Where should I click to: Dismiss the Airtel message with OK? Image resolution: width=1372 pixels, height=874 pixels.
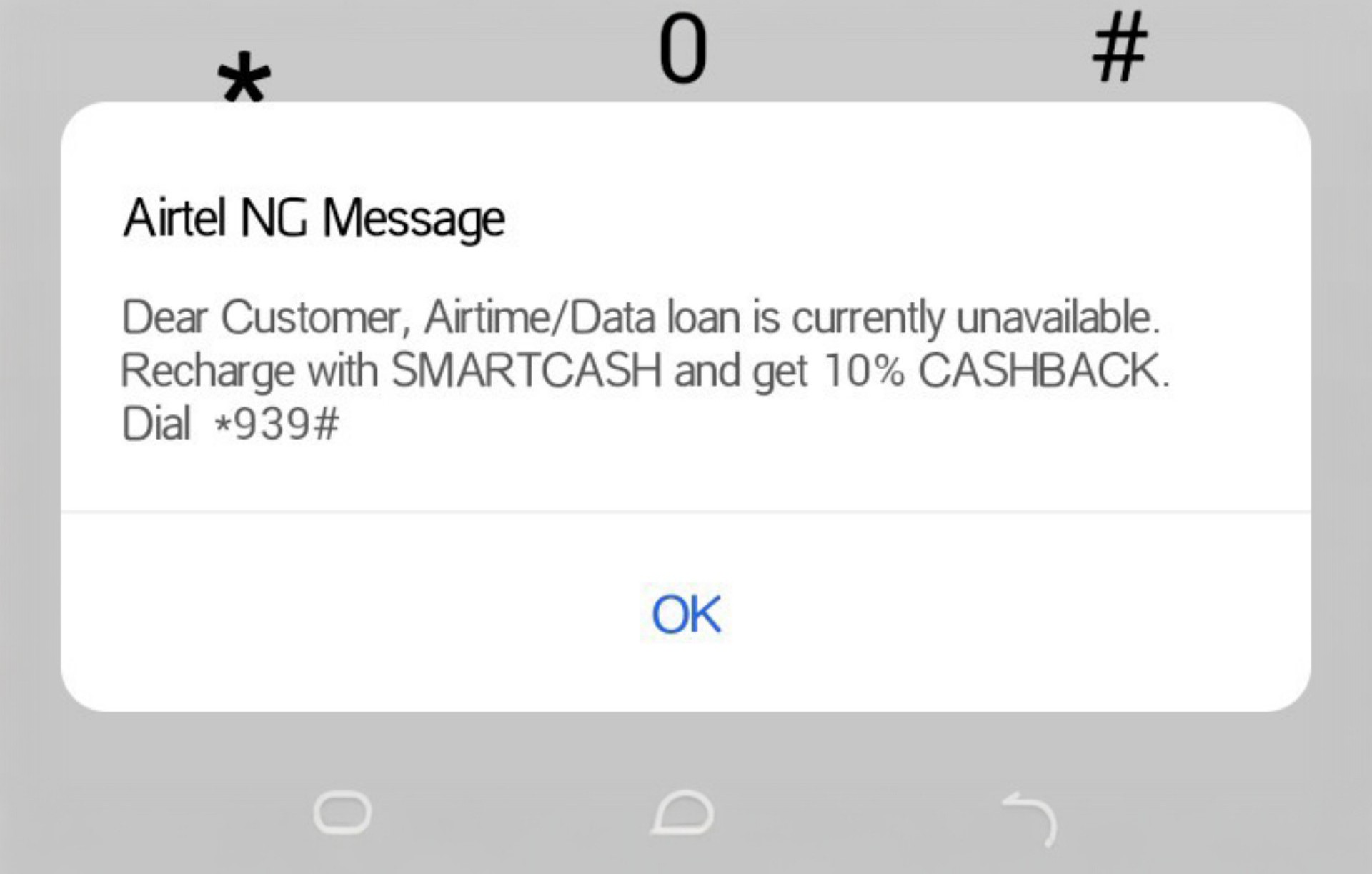tap(686, 614)
